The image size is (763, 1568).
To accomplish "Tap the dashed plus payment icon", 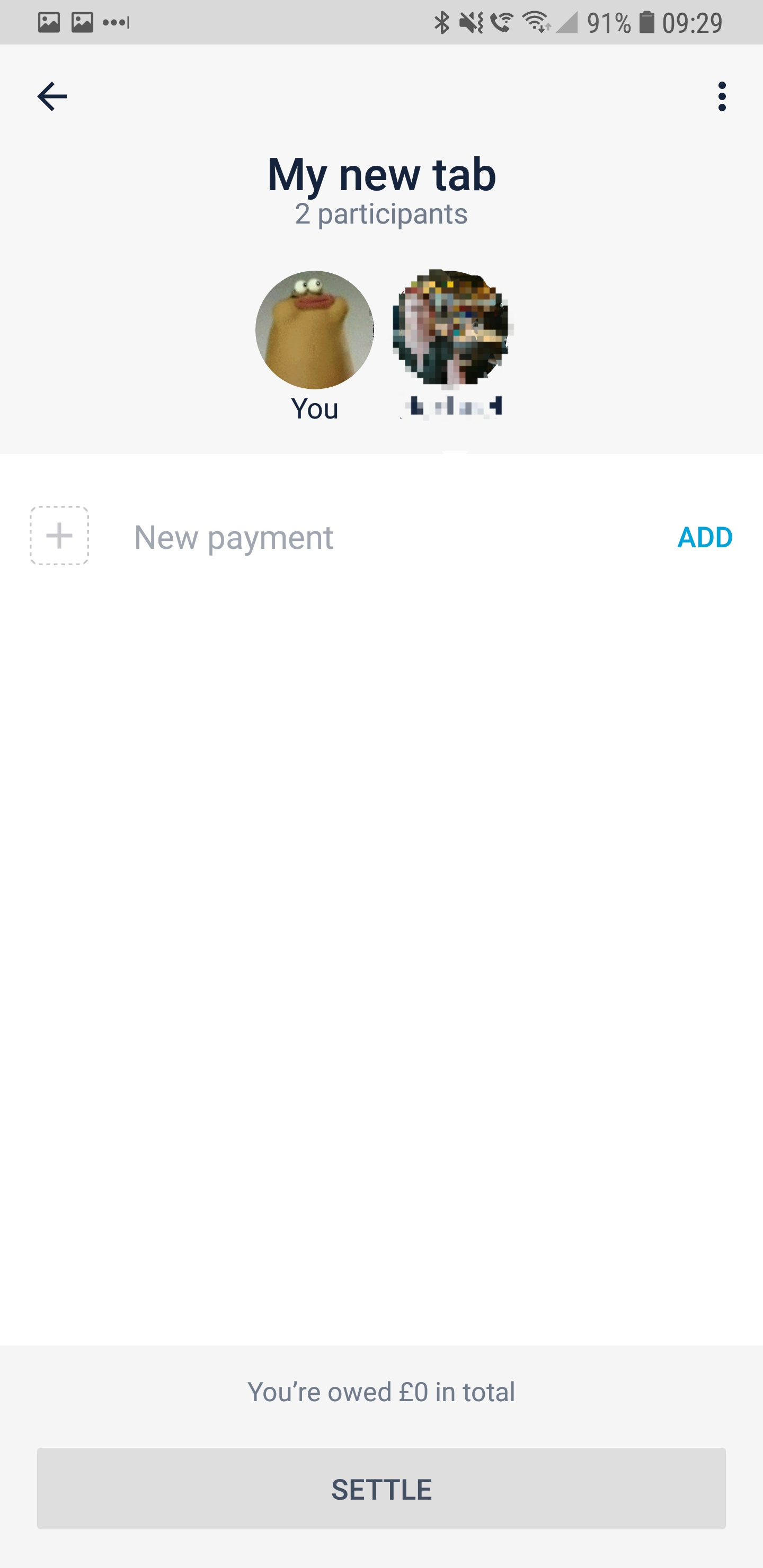I will tap(59, 536).
